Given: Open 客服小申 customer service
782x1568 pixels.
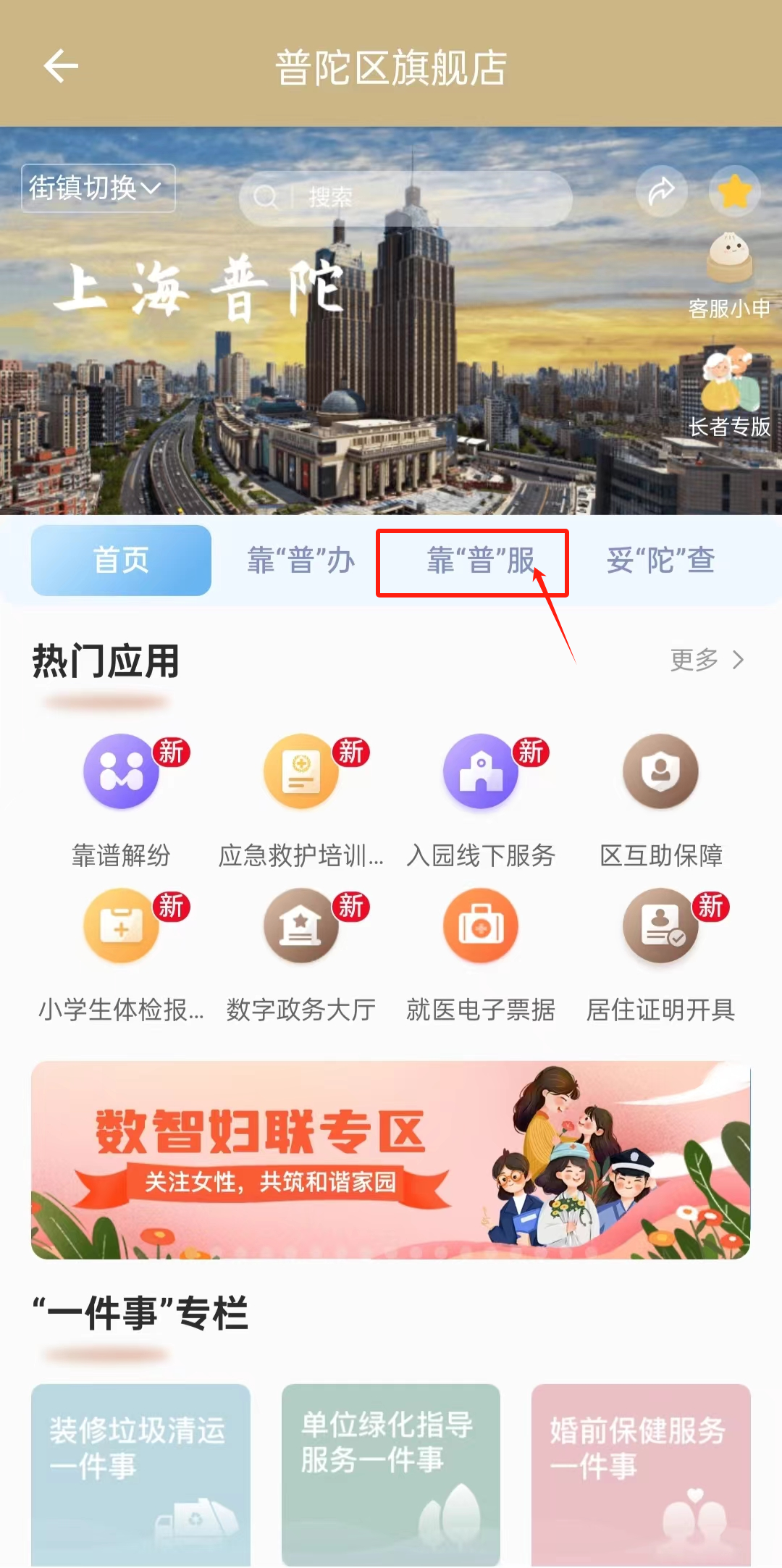Looking at the screenshot, I should point(729,275).
